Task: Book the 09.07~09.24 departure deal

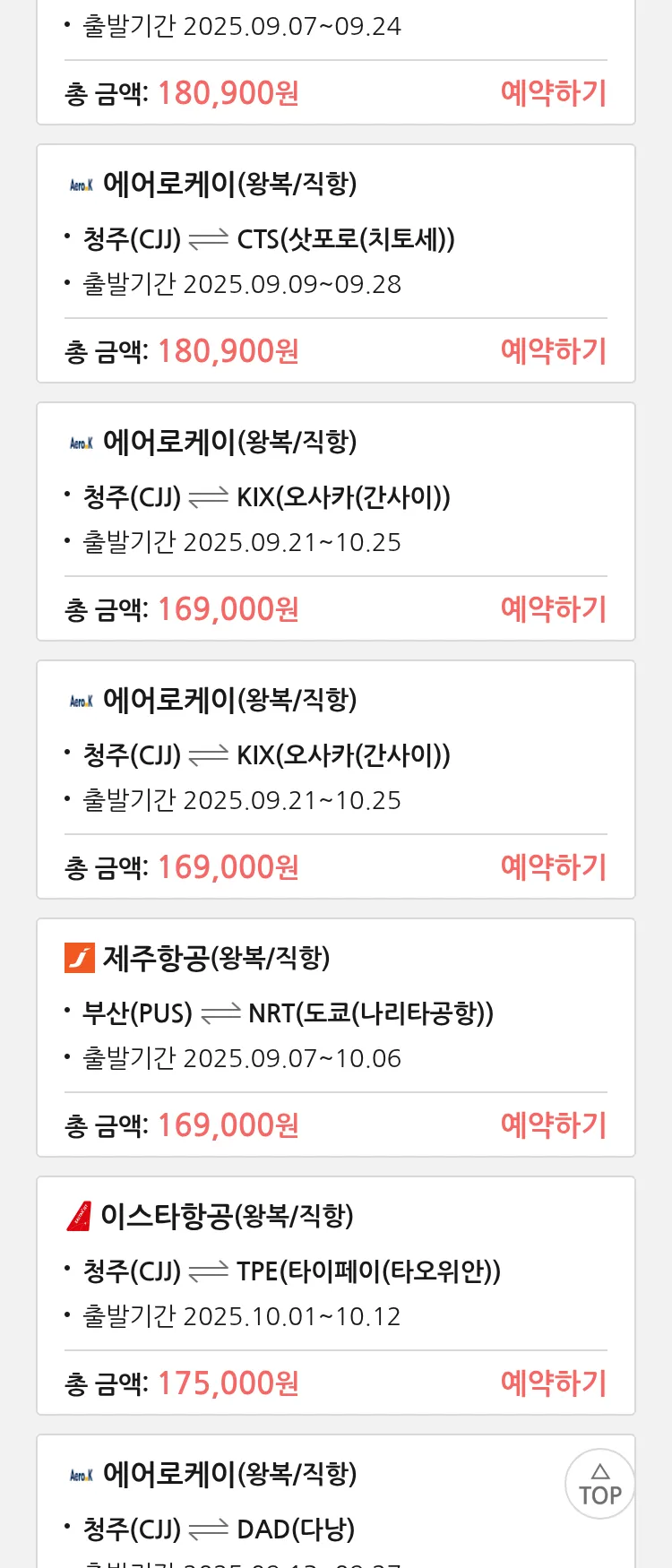Action: point(553,93)
